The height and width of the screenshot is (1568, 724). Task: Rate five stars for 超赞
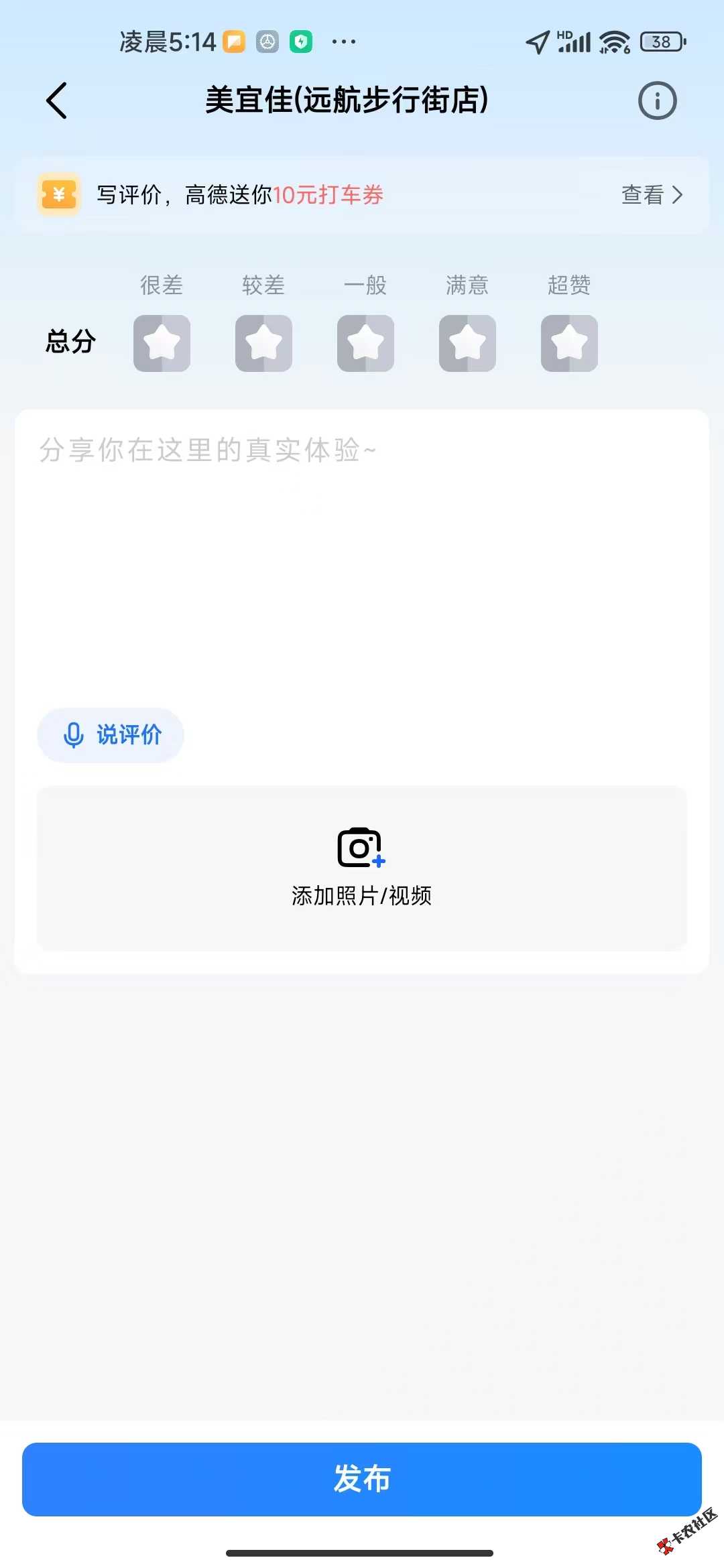click(569, 343)
